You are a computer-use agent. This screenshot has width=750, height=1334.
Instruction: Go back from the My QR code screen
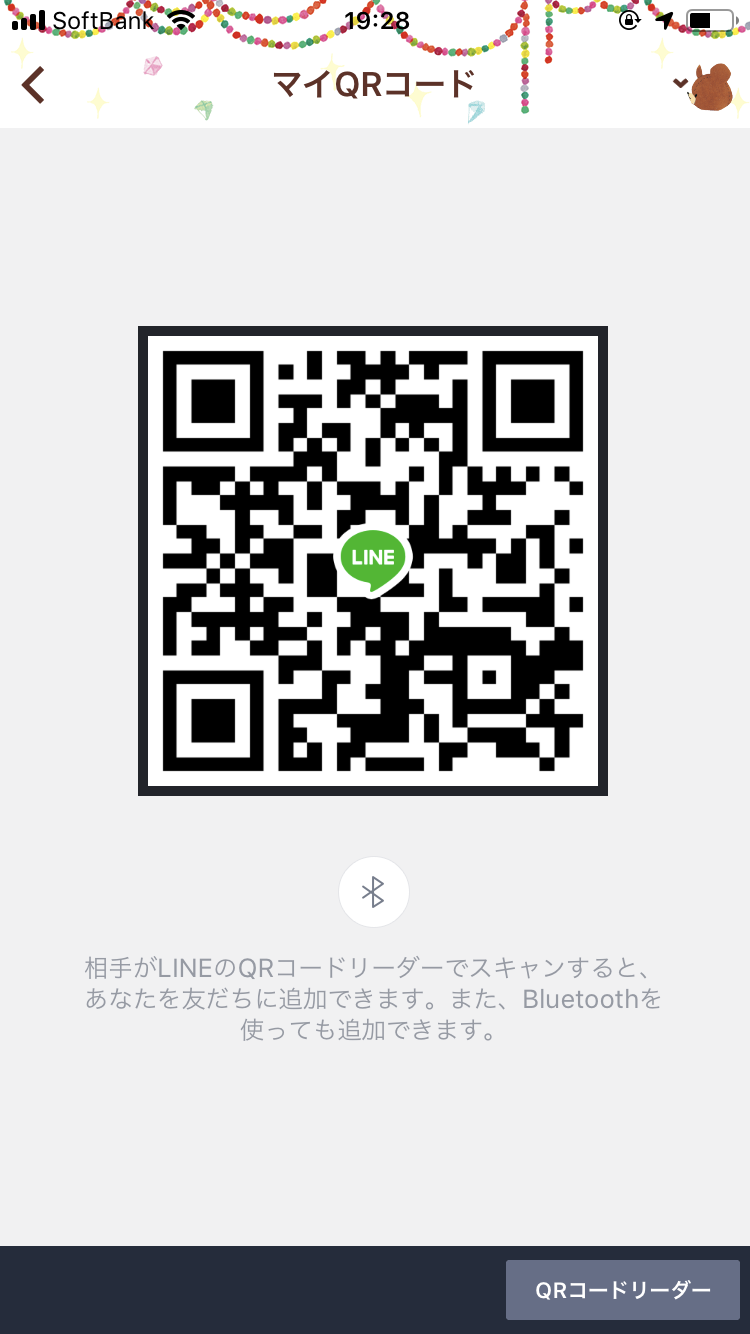click(34, 85)
